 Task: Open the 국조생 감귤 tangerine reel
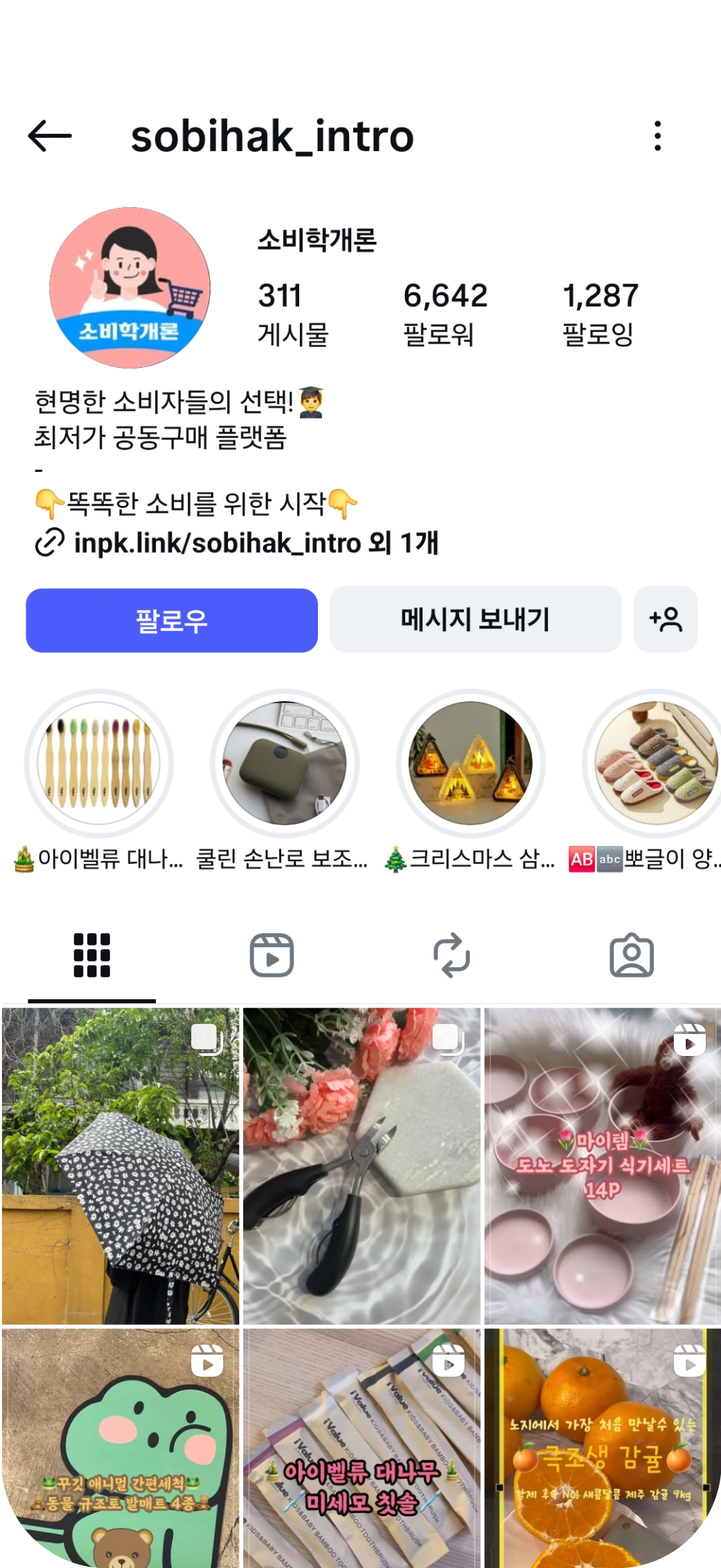click(602, 1448)
